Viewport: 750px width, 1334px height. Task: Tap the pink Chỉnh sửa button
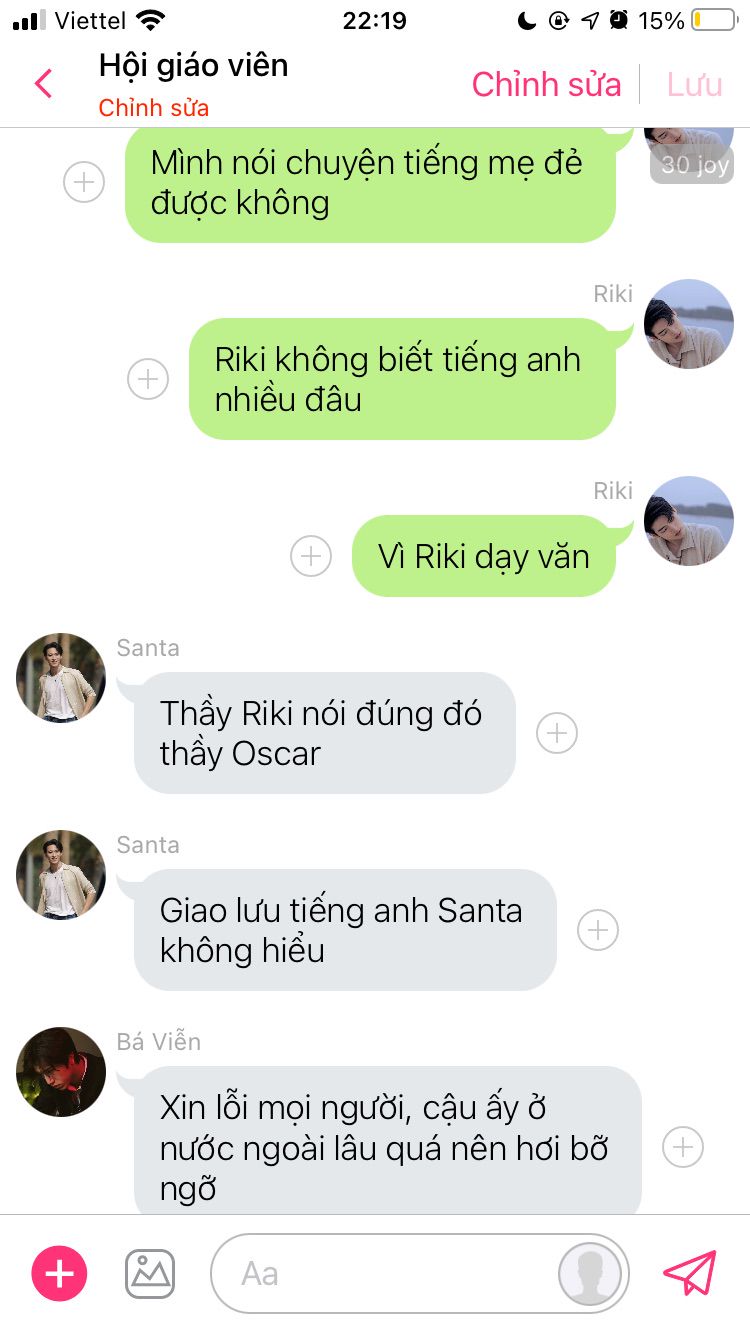point(546,85)
